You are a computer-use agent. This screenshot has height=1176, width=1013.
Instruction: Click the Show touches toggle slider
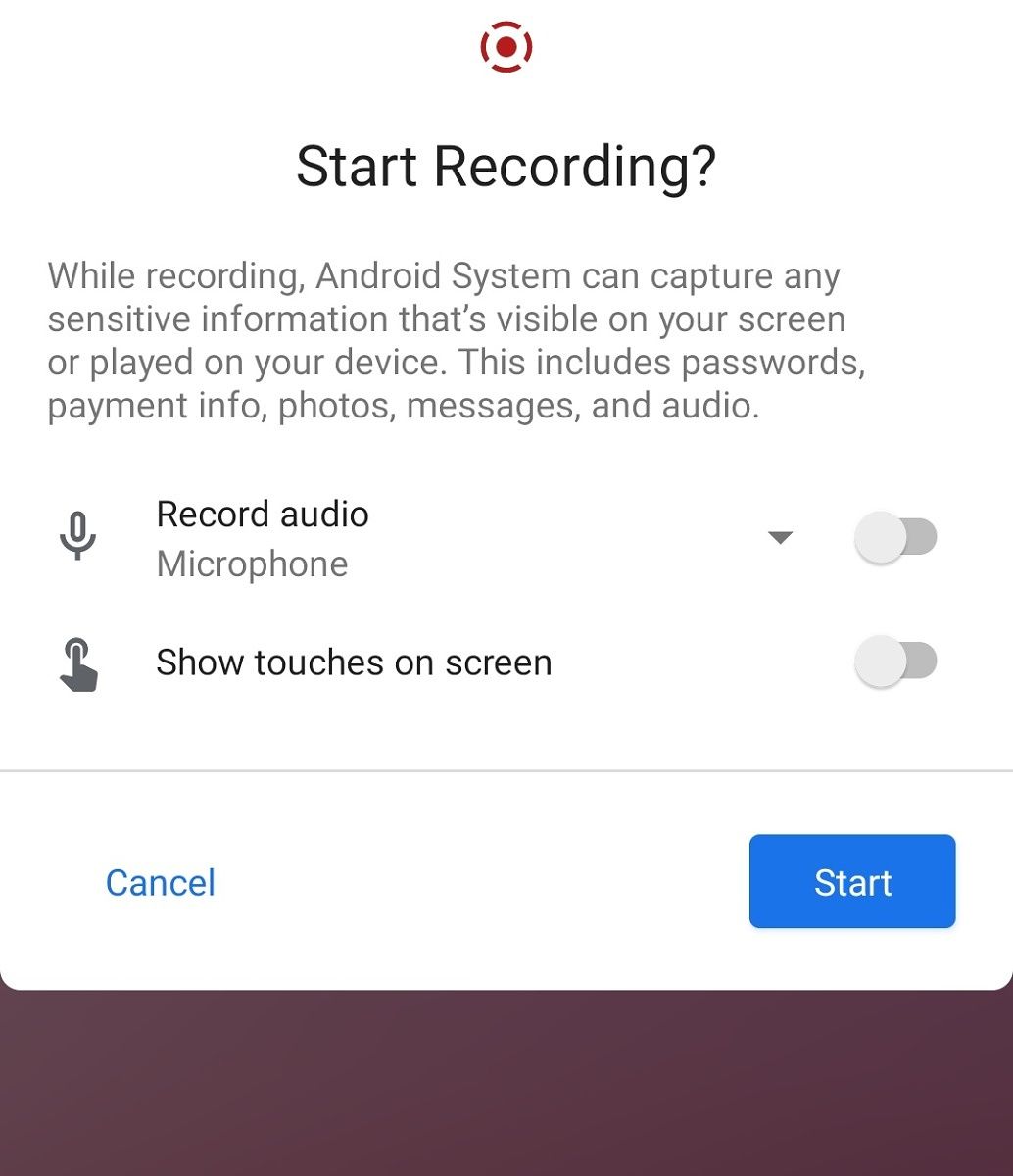tap(894, 661)
